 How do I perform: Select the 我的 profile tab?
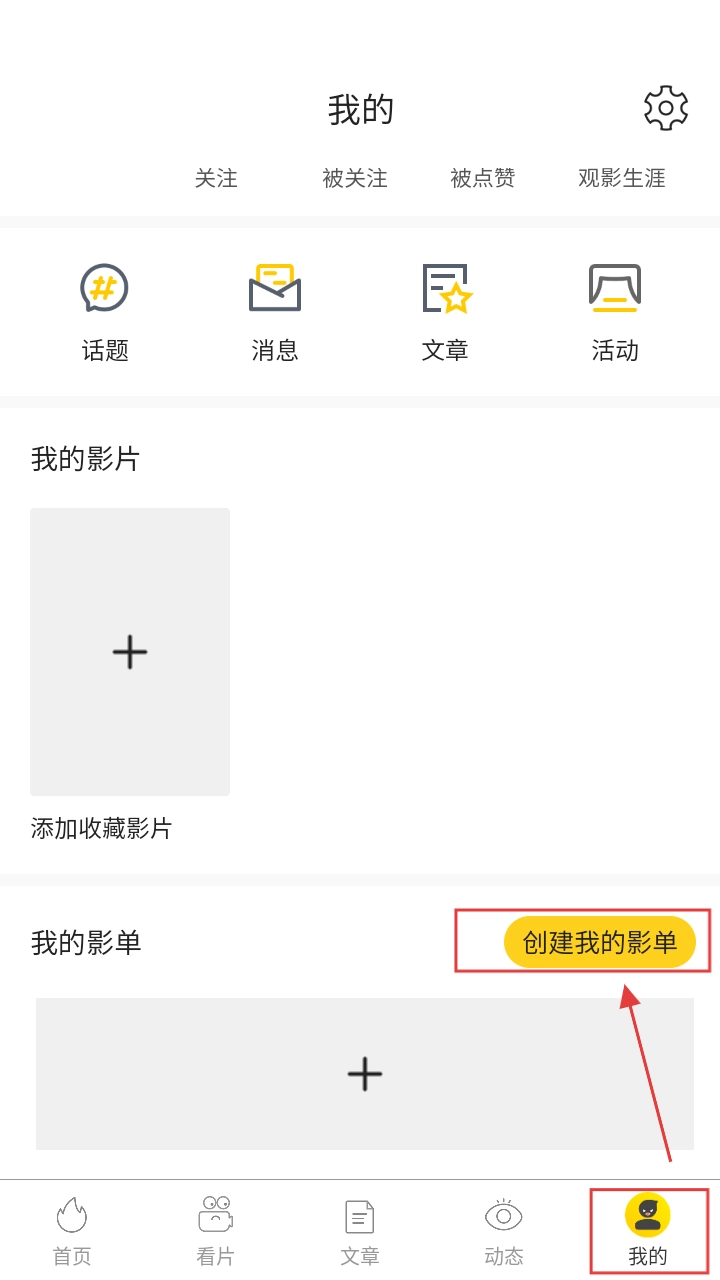click(x=648, y=1231)
